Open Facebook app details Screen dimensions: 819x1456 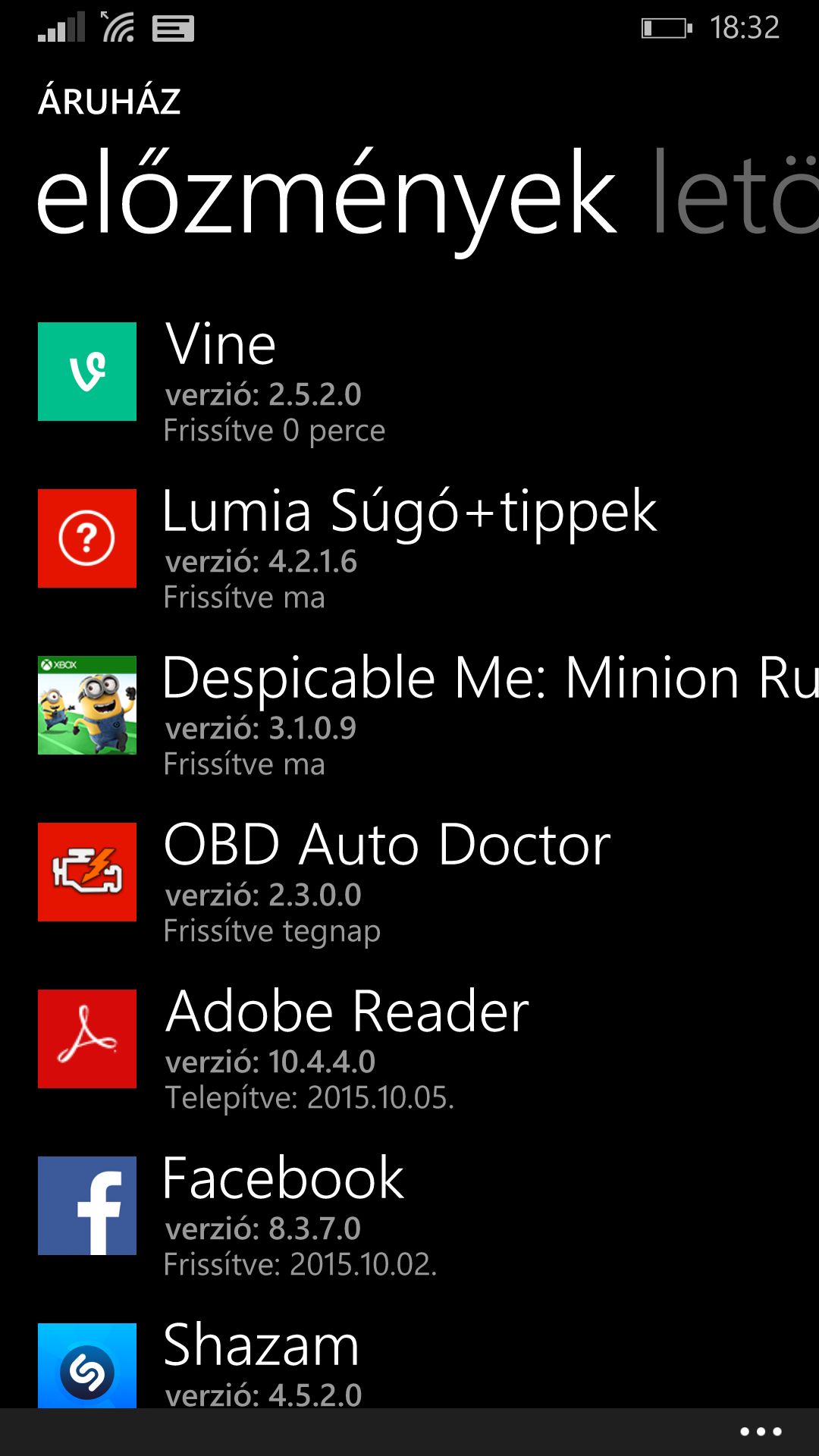pyautogui.click(x=409, y=1213)
